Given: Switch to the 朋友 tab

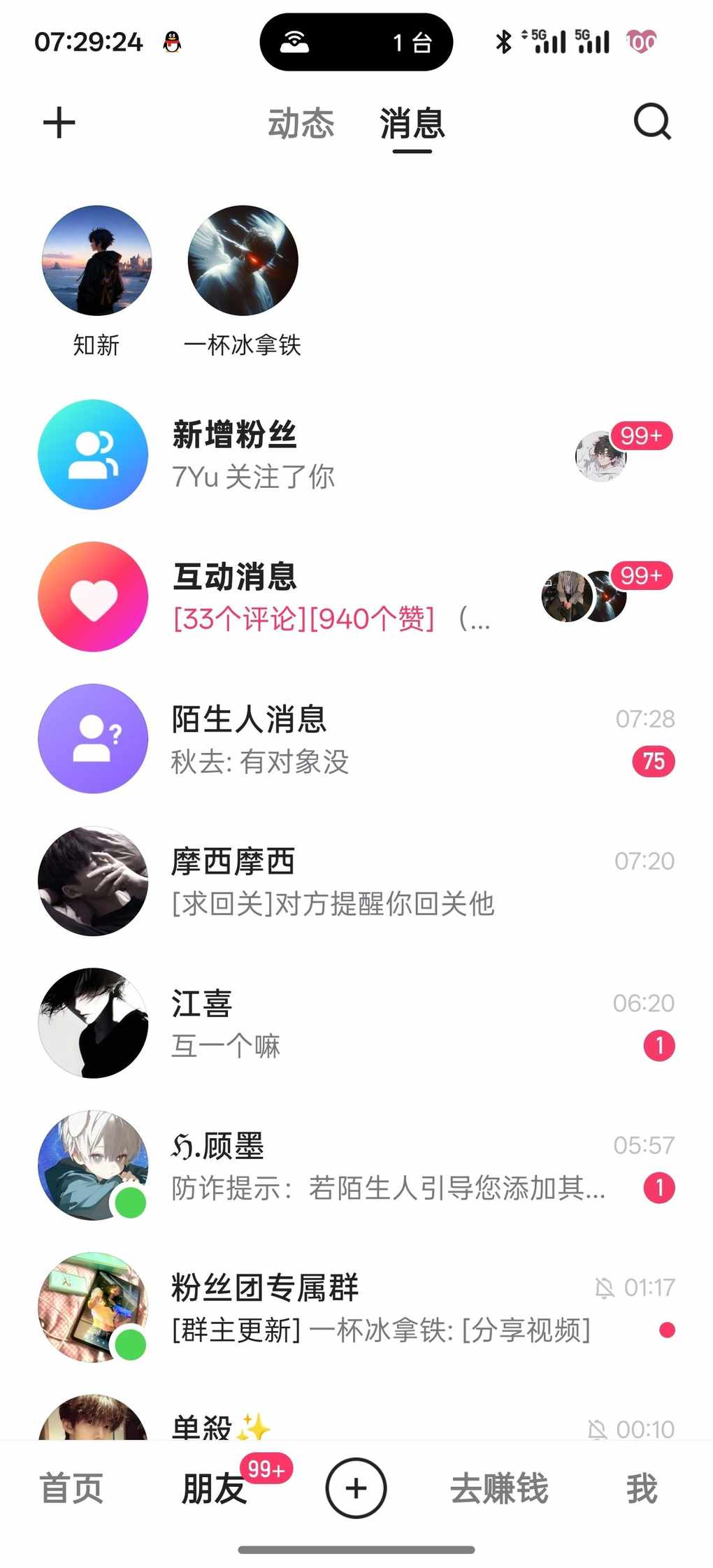Looking at the screenshot, I should (214, 1488).
